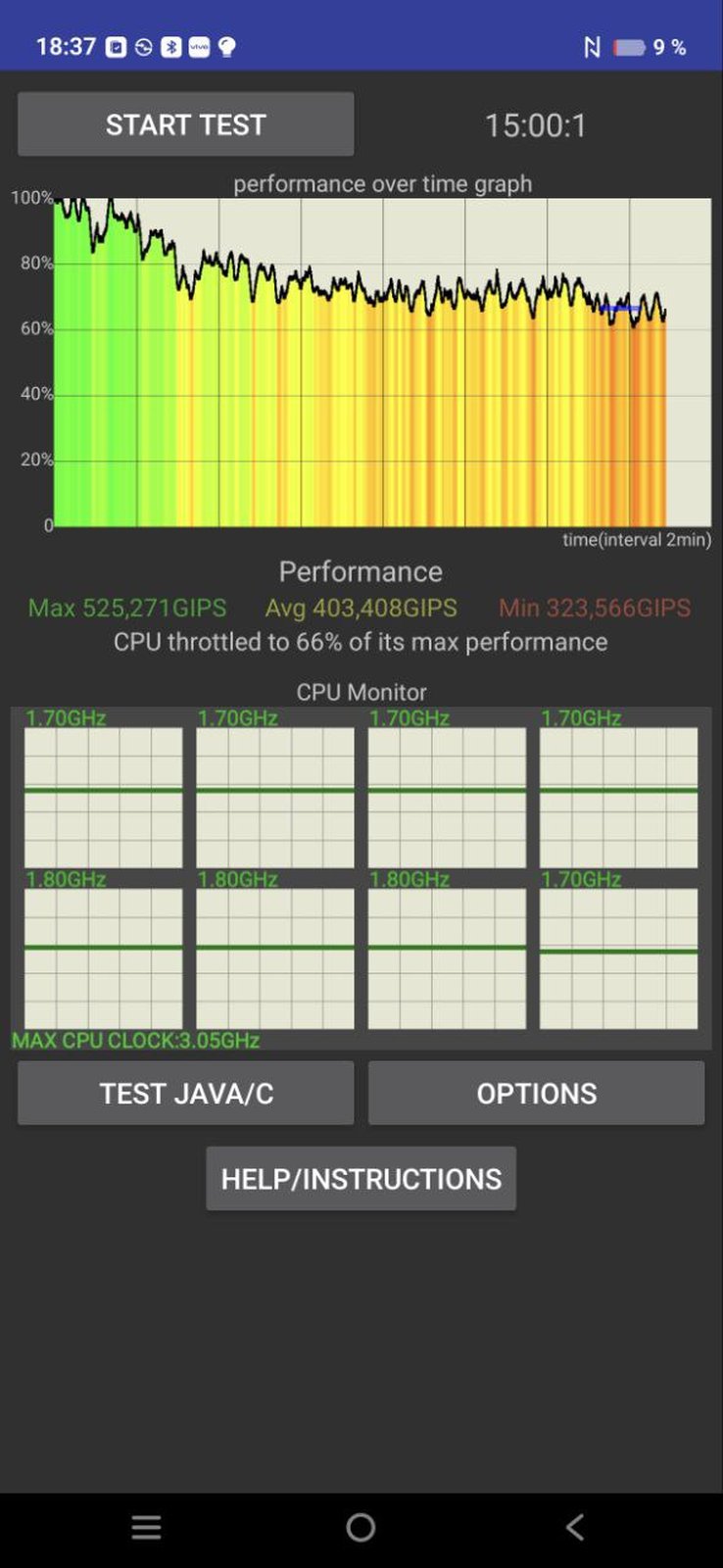The image size is (723, 1568).
Task: Open the recent apps menu
Action: [146, 1526]
